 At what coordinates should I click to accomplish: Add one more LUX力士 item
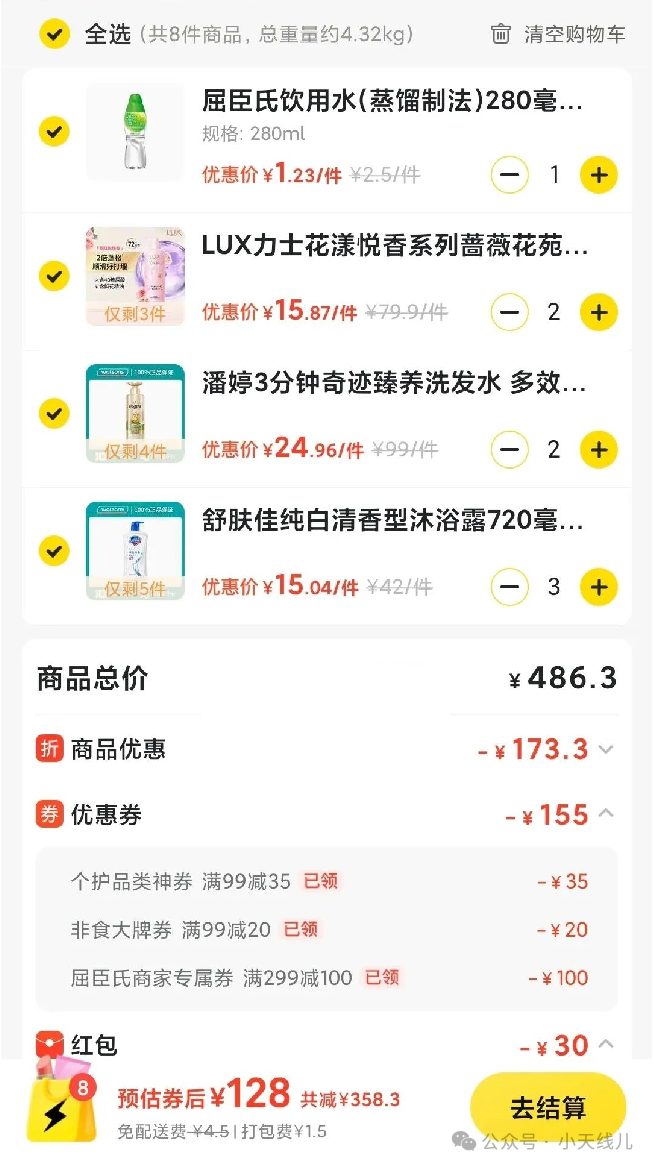598,312
